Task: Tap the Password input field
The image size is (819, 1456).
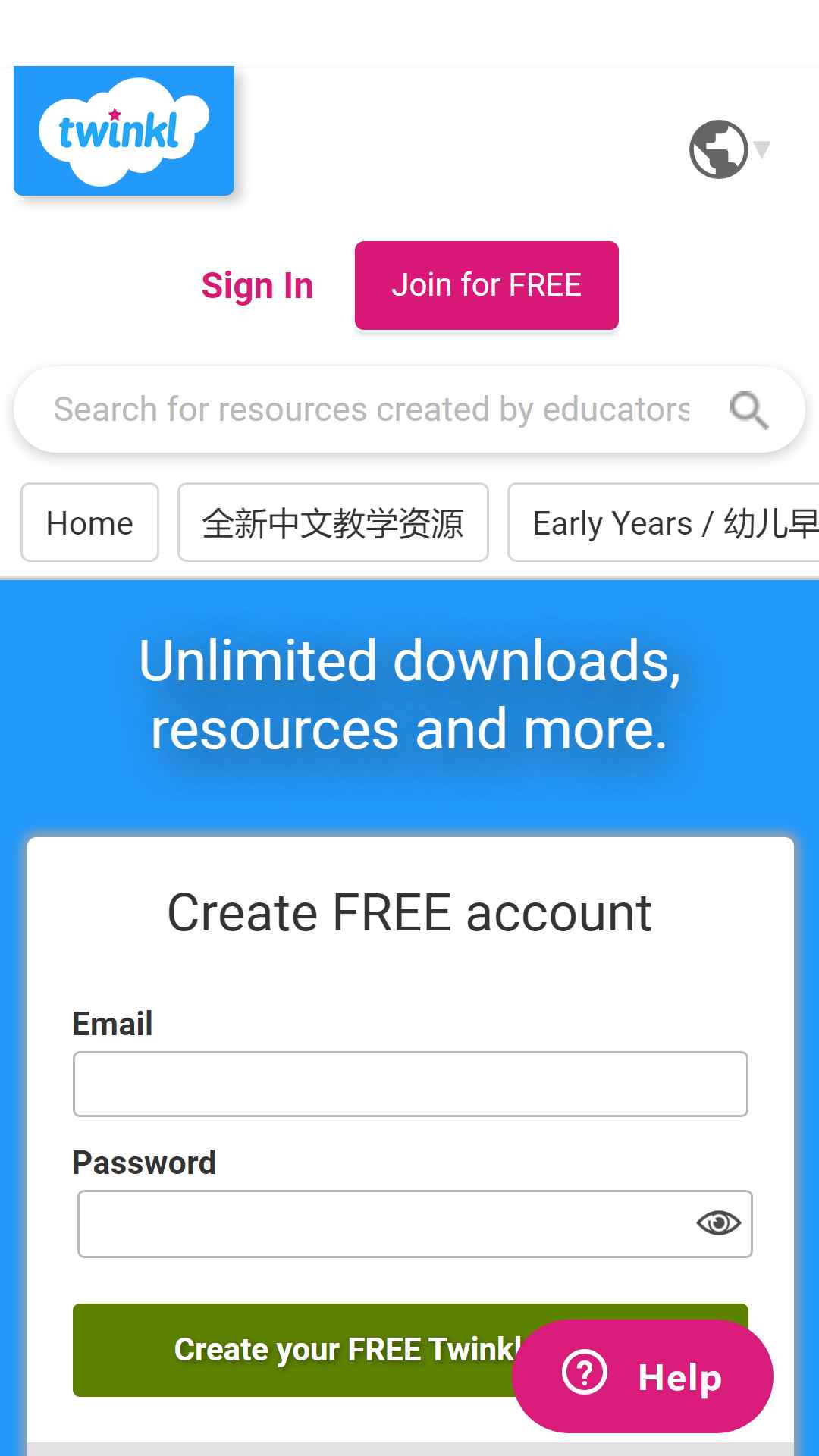Action: (415, 1223)
